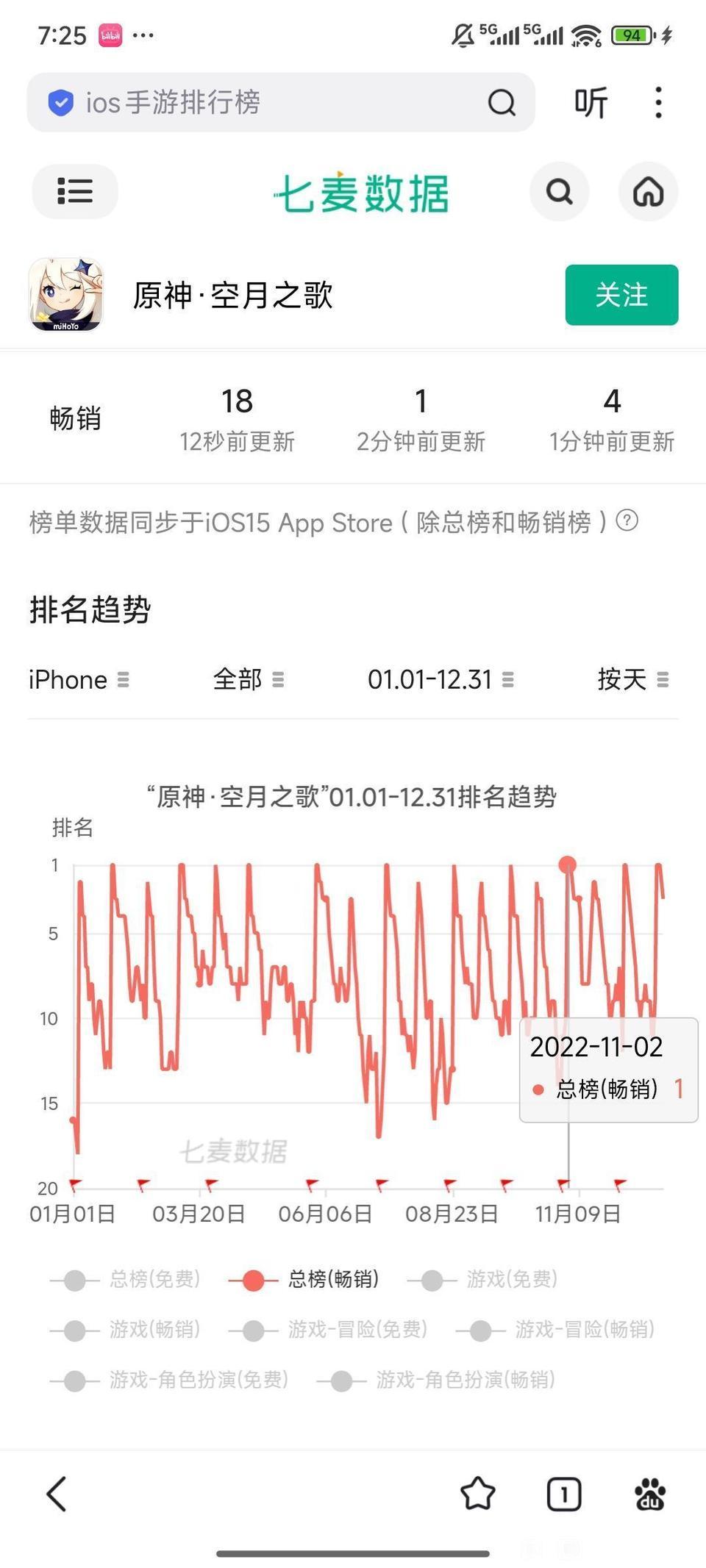Tap the 听 listen button
The height and width of the screenshot is (1568, 706).
point(591,102)
